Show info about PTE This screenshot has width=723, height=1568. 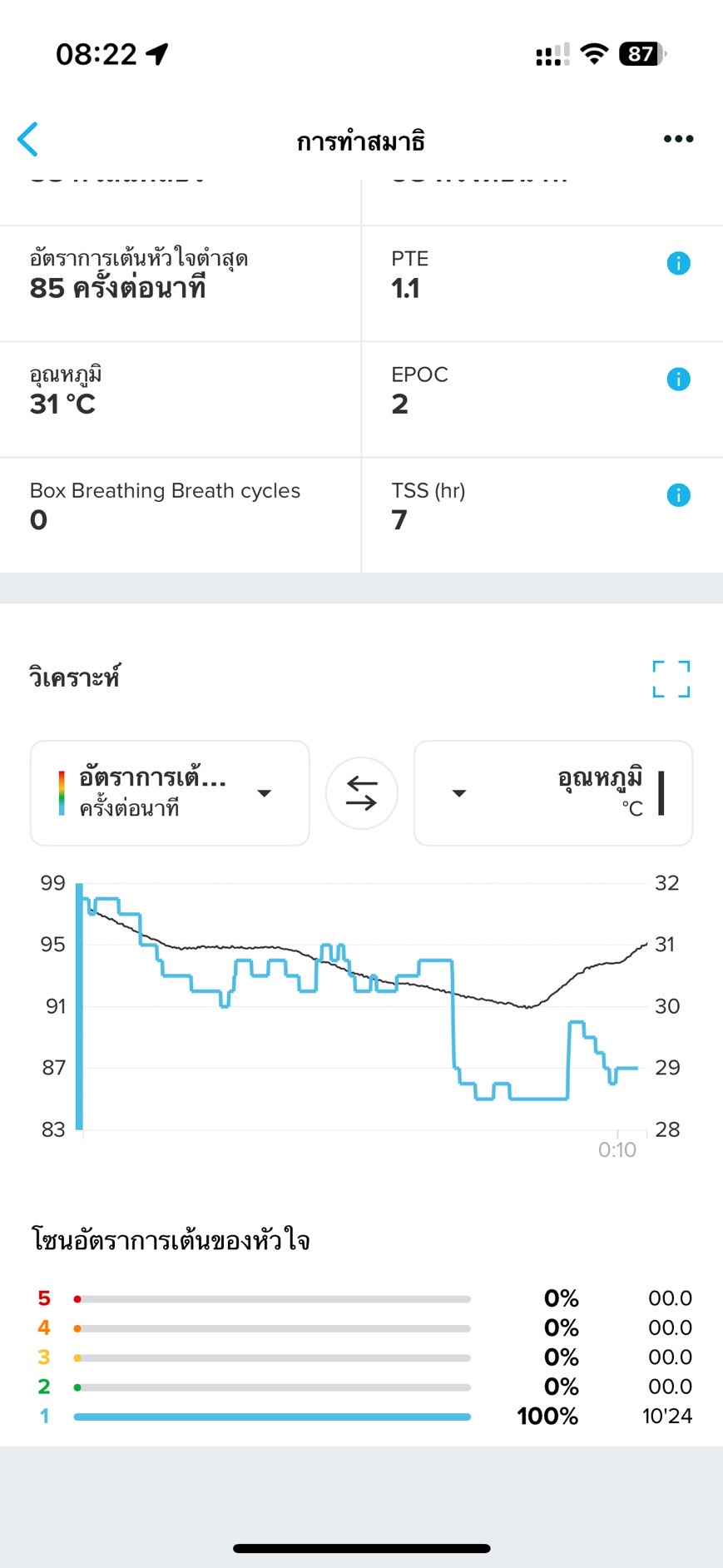point(678,264)
